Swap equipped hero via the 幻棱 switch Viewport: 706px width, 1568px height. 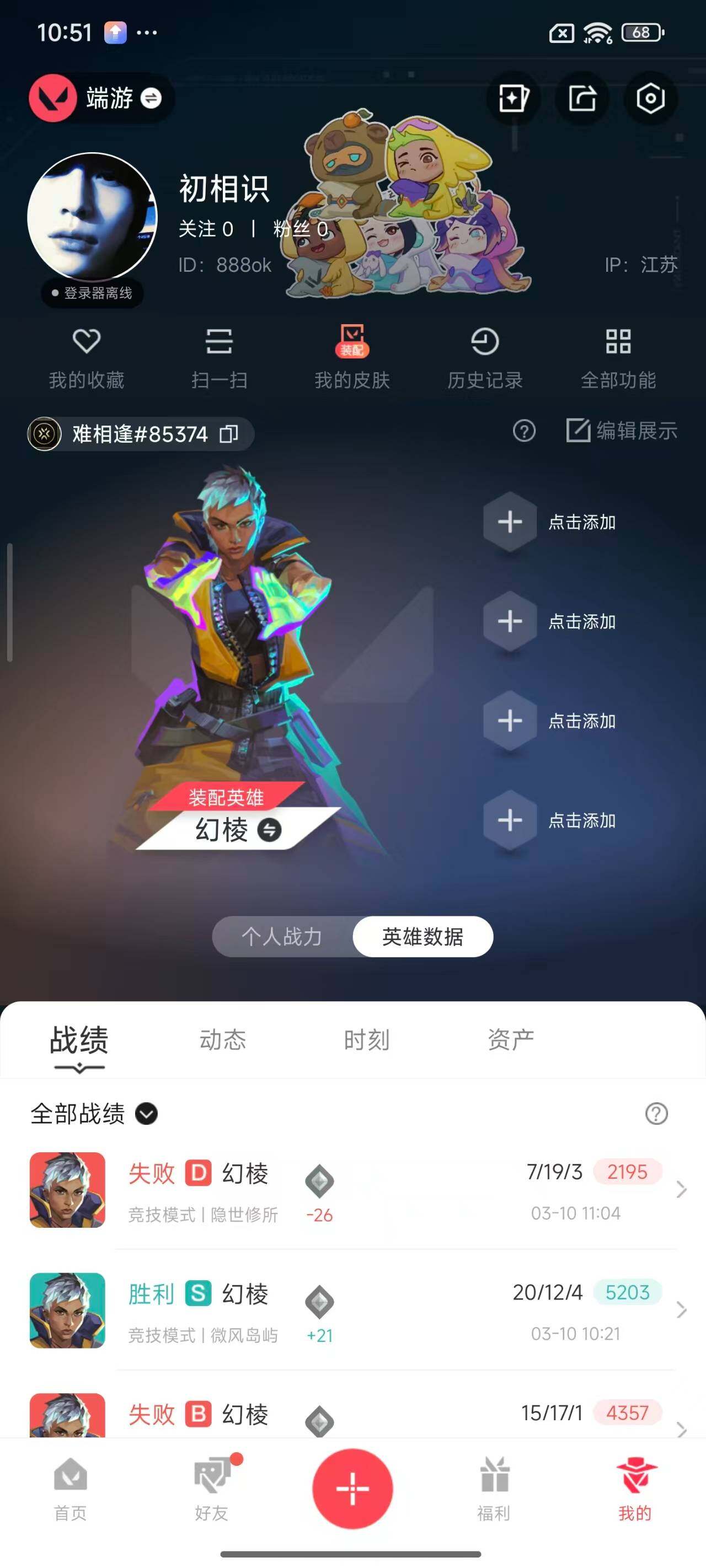tap(269, 830)
